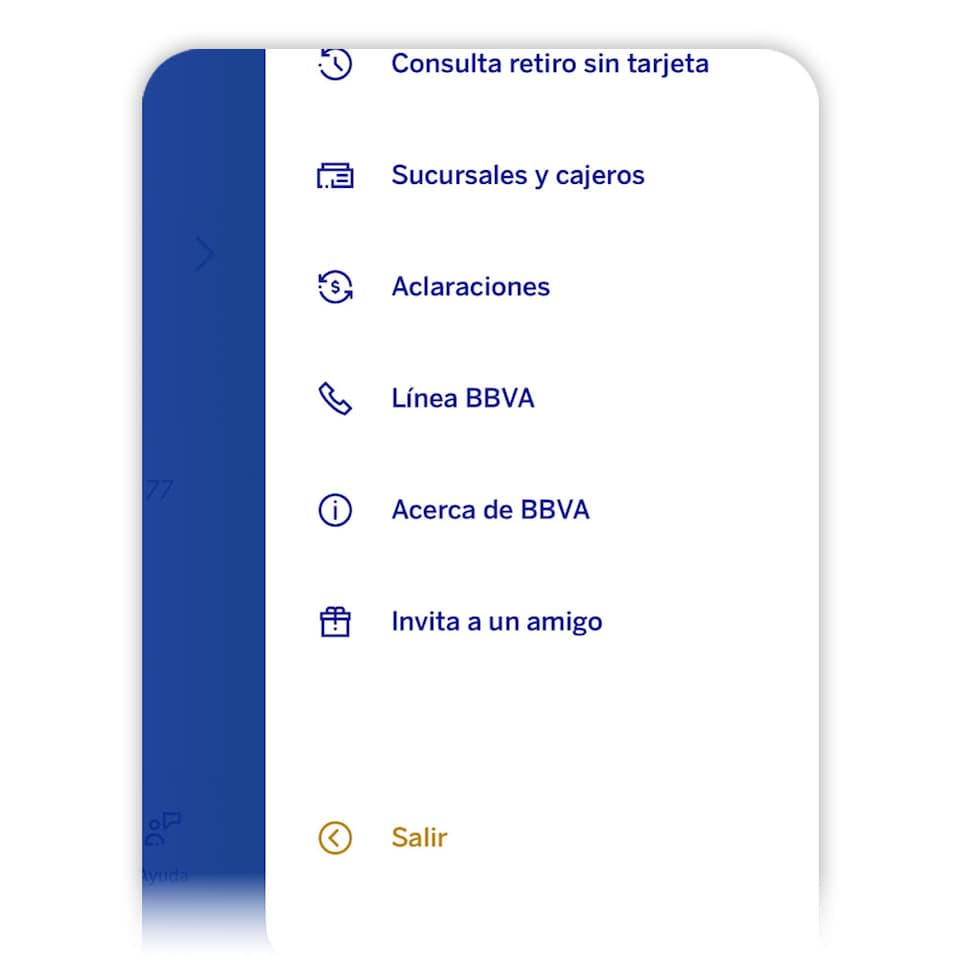Select Invita a un amigo

(496, 622)
